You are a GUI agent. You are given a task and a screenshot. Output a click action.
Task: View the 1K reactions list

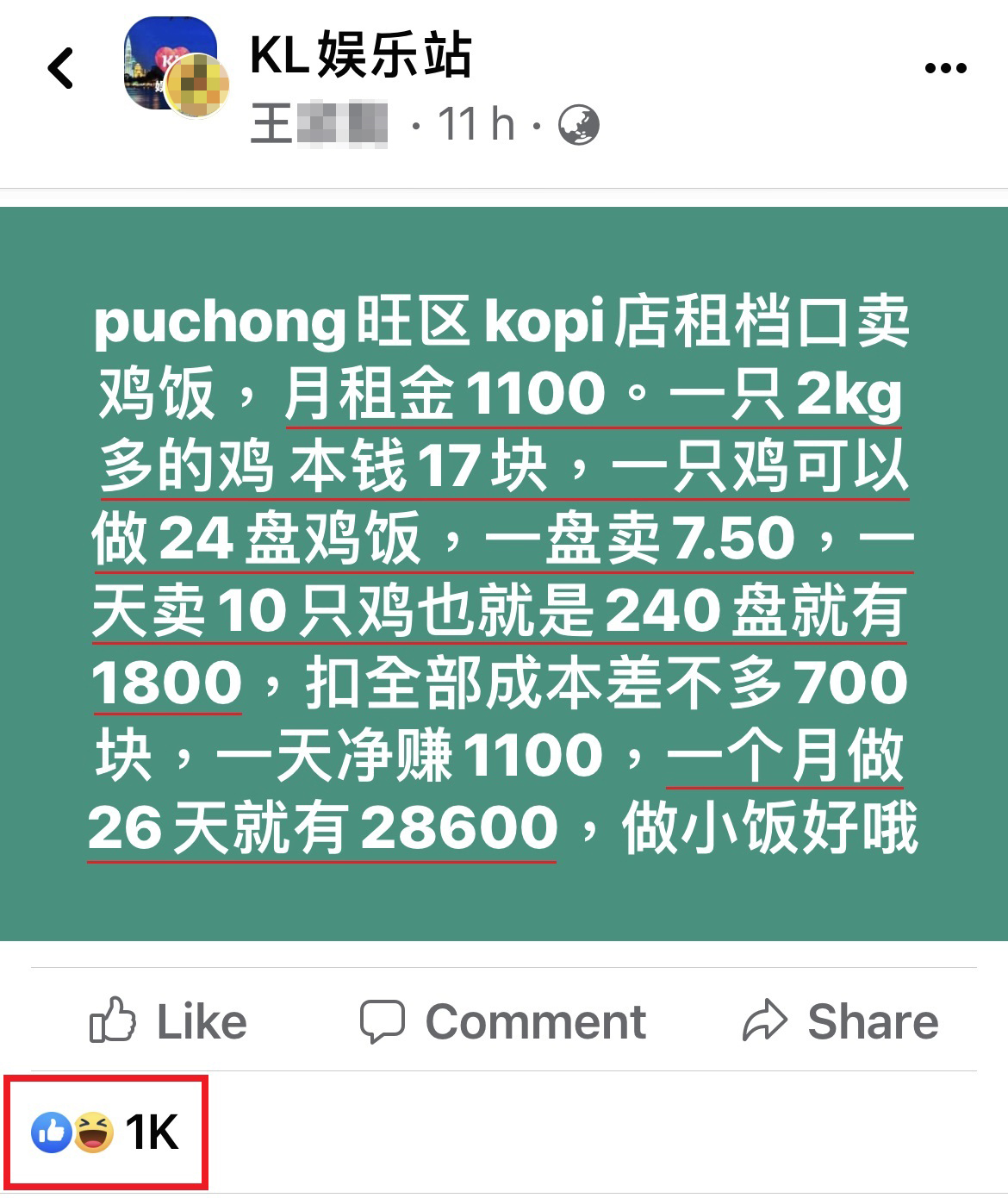(x=107, y=1132)
